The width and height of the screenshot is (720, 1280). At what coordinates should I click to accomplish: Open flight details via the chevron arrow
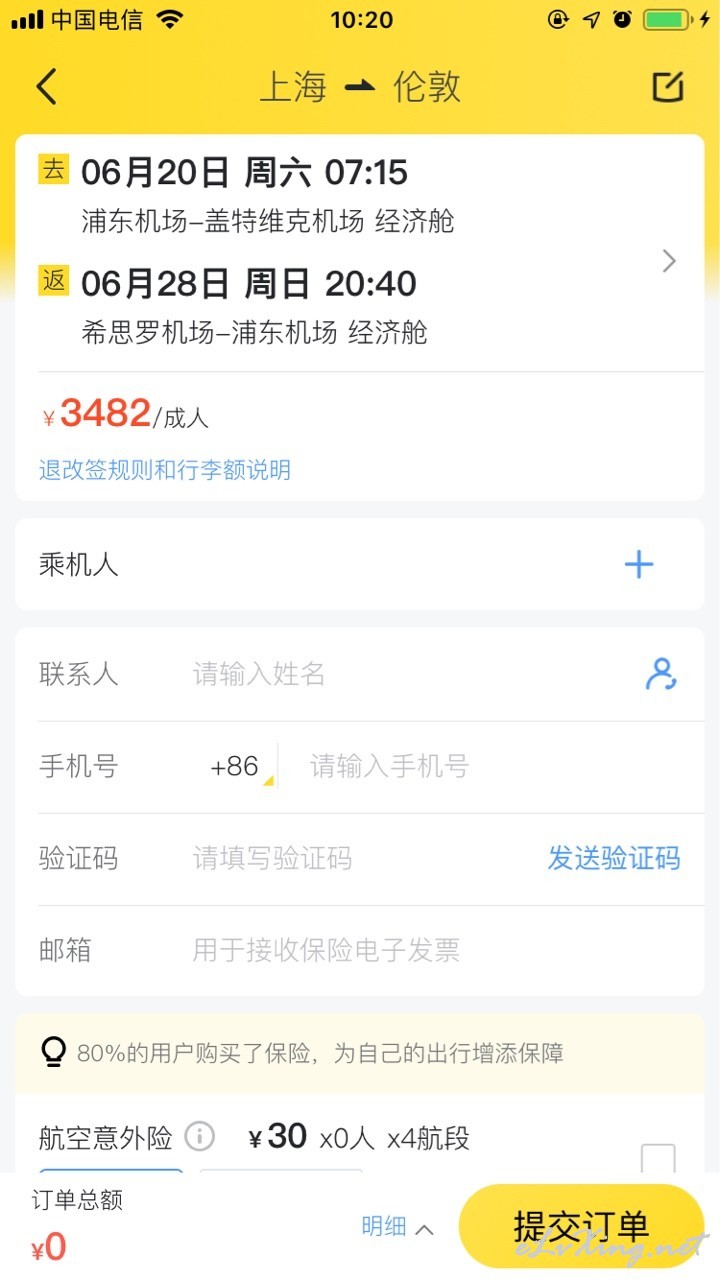(669, 261)
